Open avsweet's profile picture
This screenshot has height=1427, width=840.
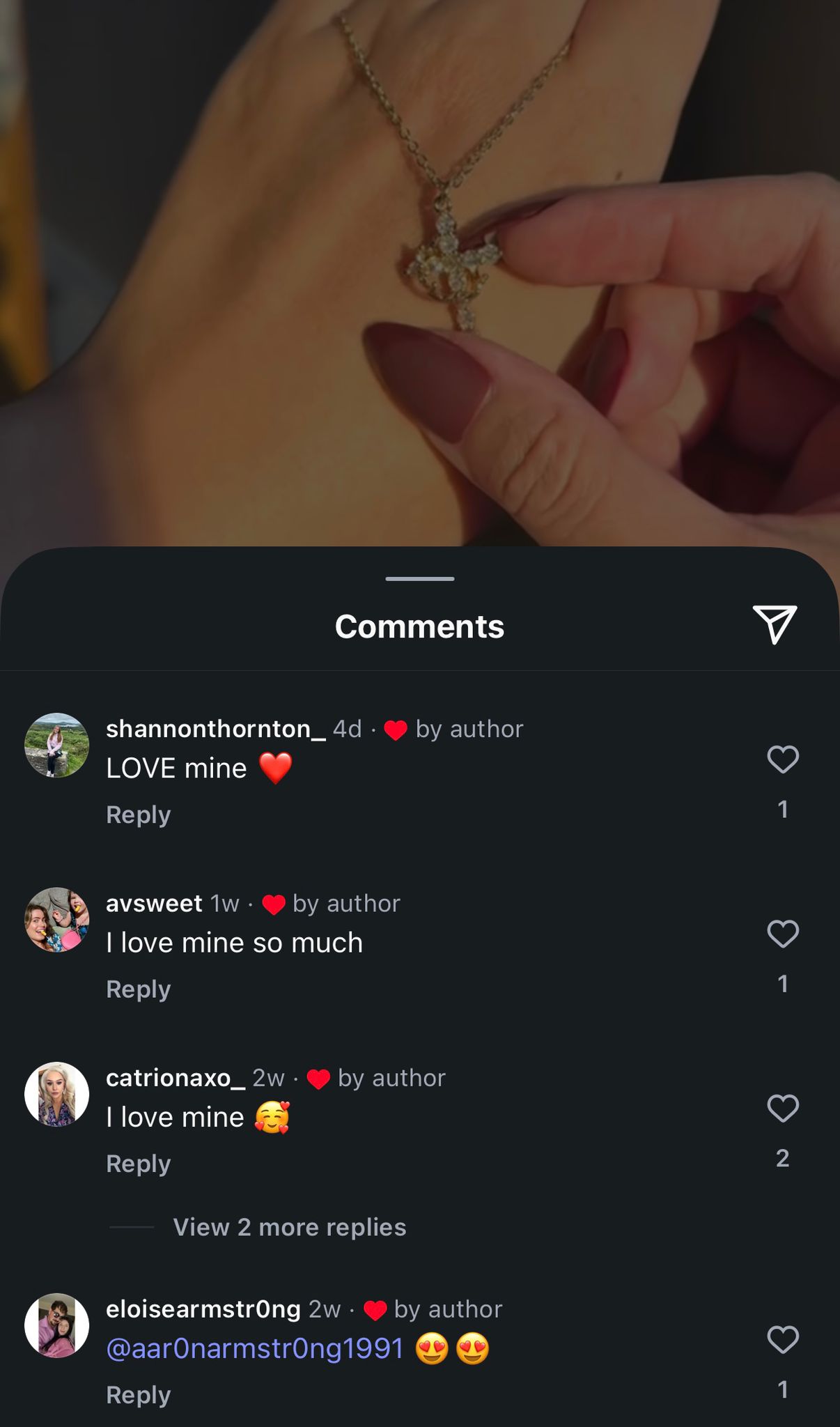pyautogui.click(x=56, y=920)
